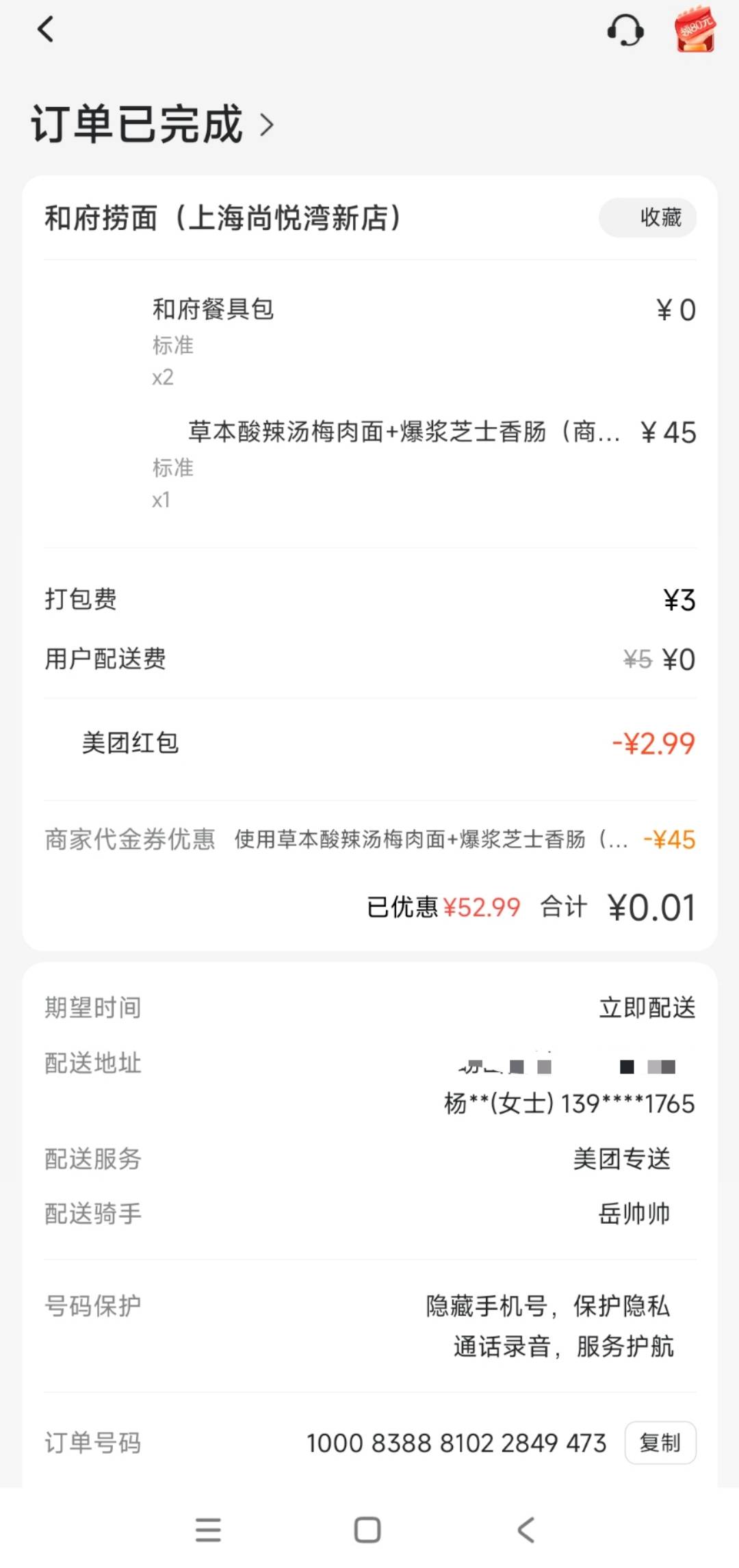Tap 收藏 to favorite this store

coord(647,218)
